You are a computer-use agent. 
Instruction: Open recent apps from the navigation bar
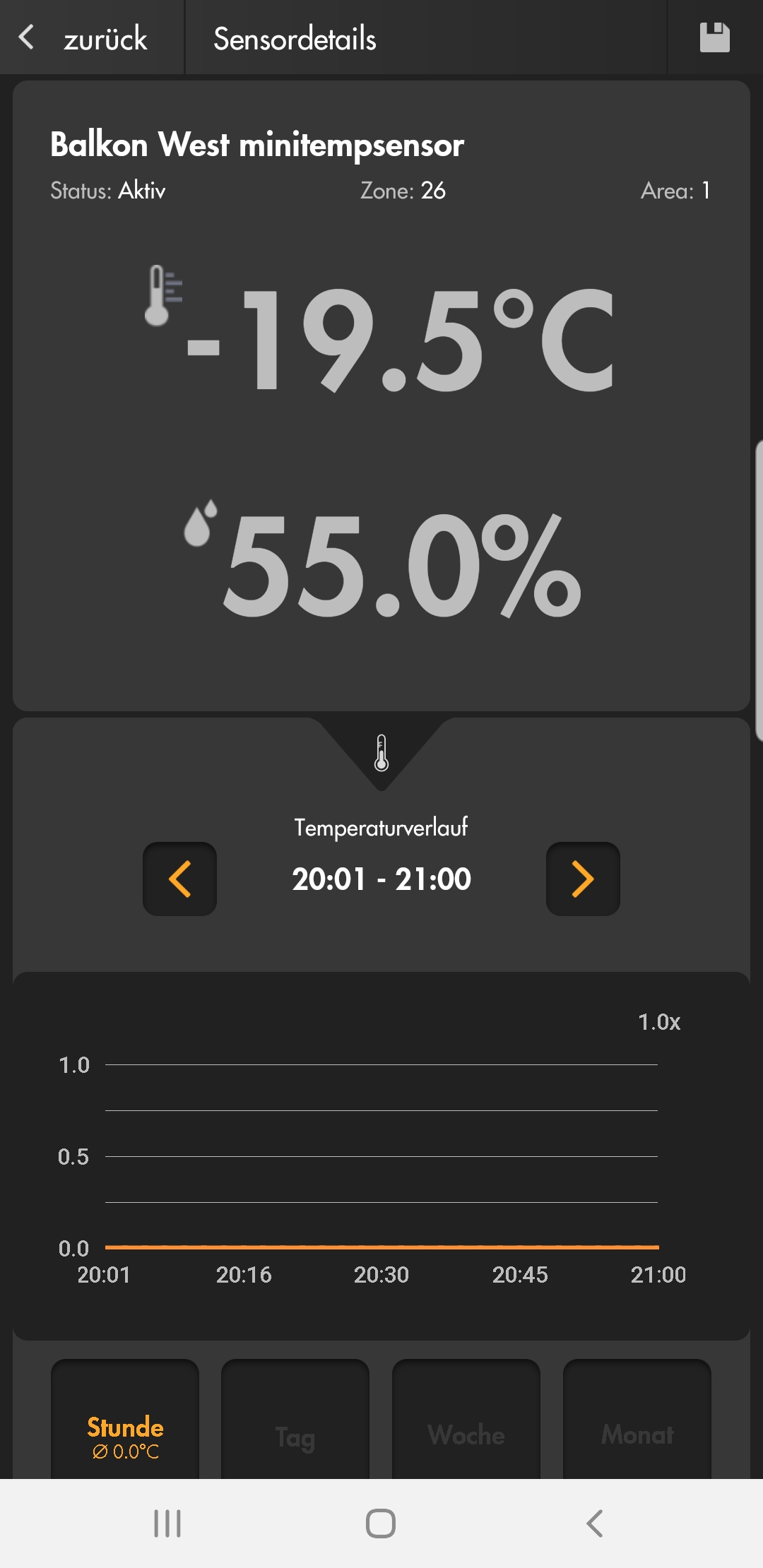point(167,1524)
